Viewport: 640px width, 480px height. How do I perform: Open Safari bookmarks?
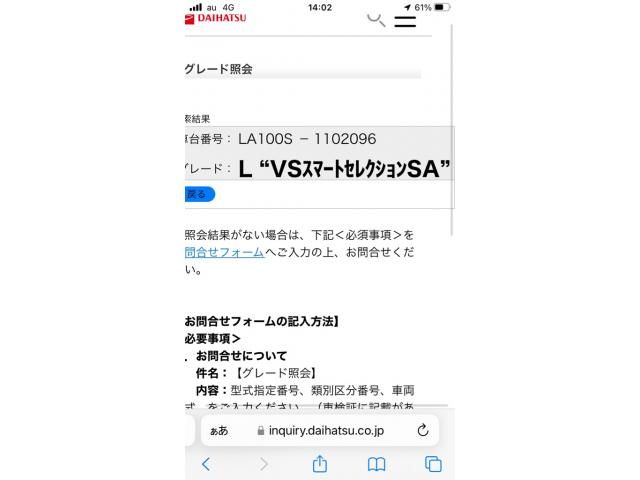click(x=377, y=464)
